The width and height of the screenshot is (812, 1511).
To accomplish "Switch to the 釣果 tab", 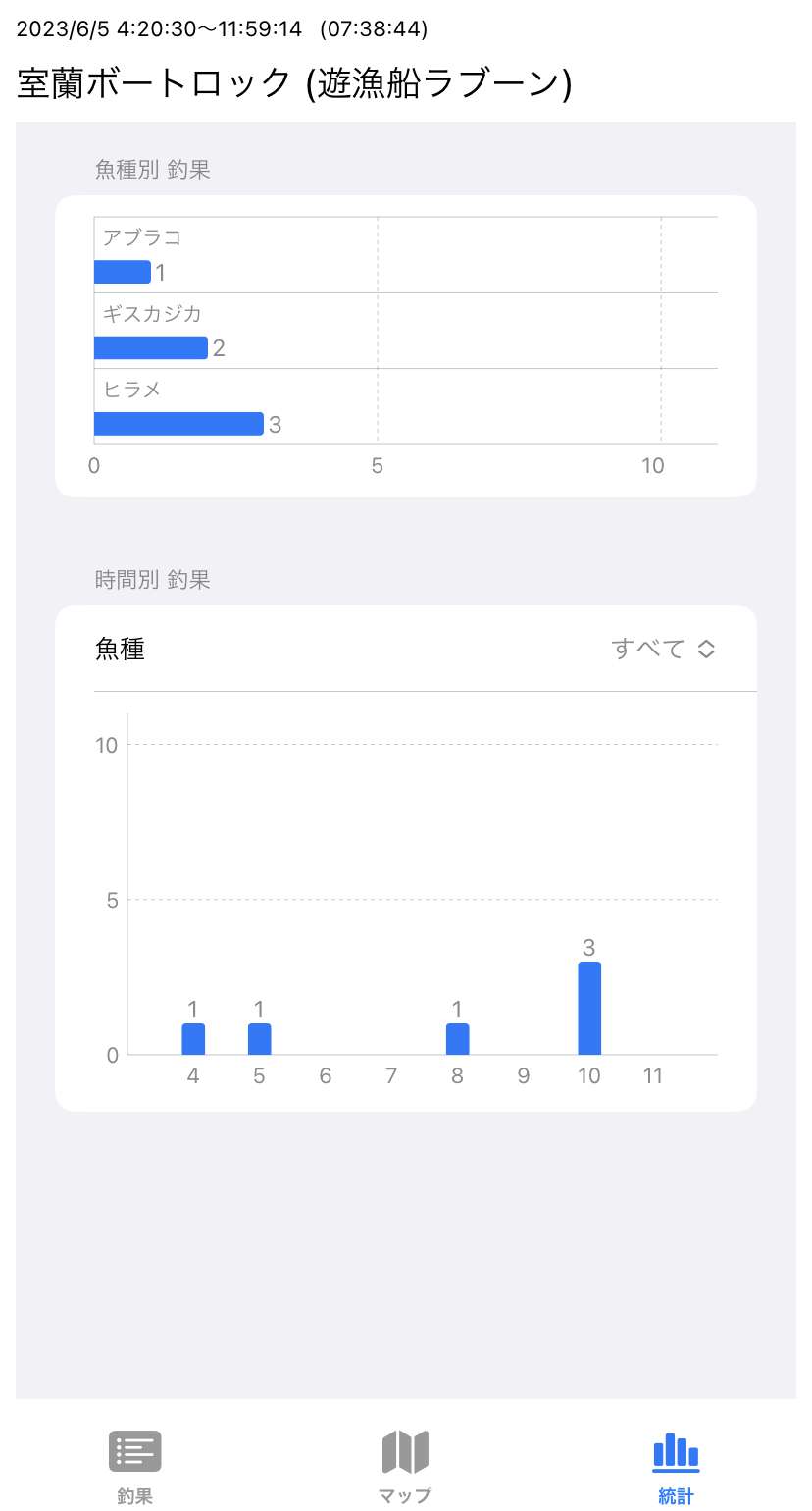I will point(135,1467).
